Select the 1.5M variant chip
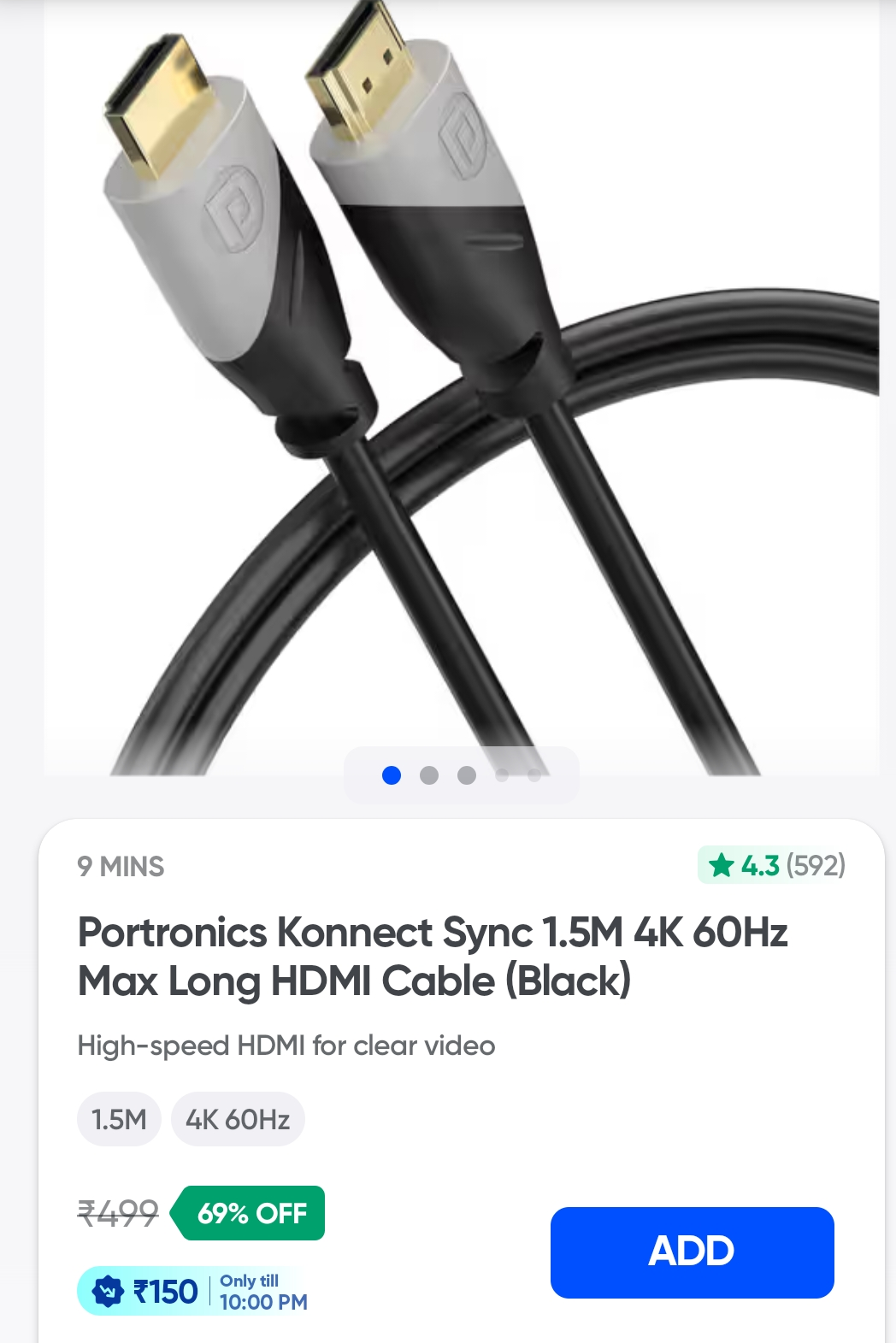The image size is (896, 1343). [x=118, y=1118]
